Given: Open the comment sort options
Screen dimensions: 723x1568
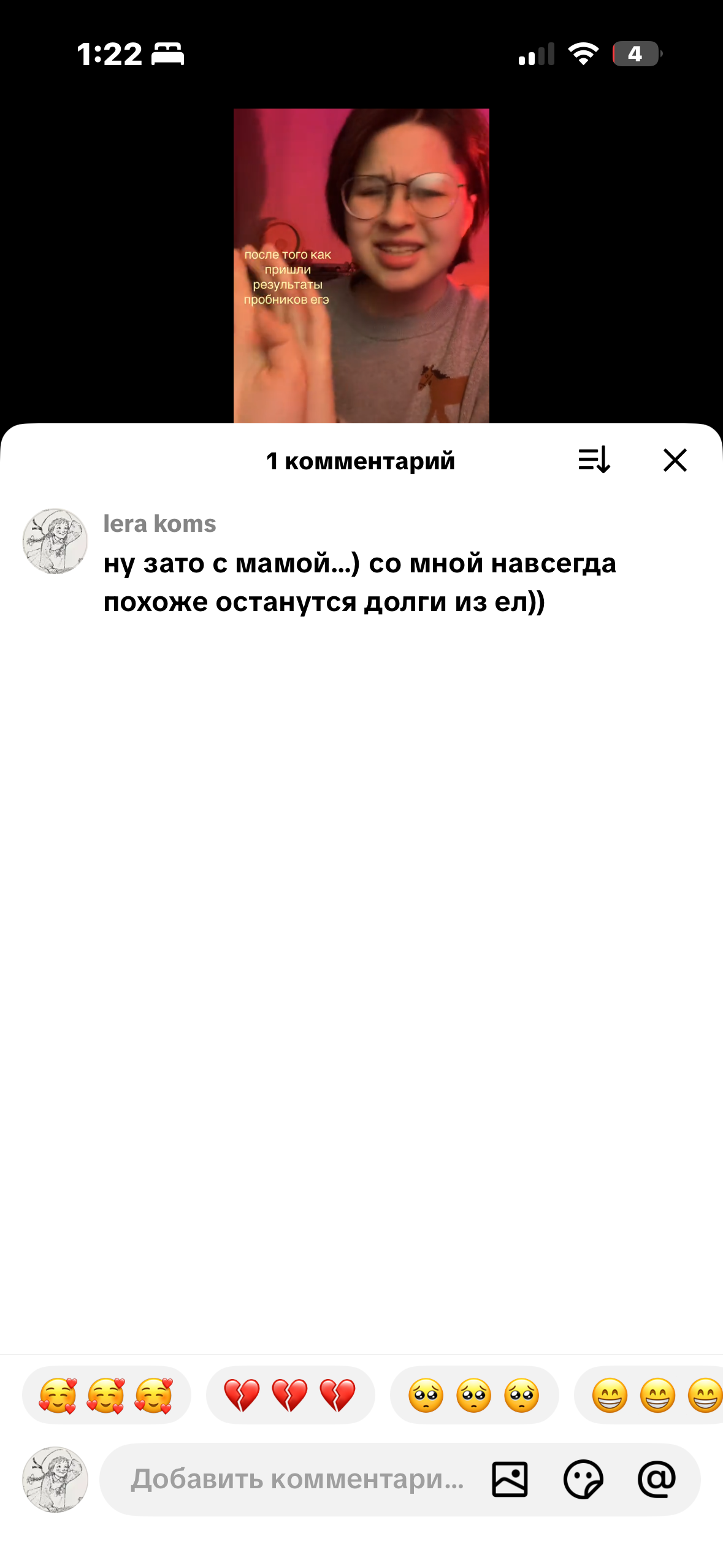Looking at the screenshot, I should click(x=594, y=460).
